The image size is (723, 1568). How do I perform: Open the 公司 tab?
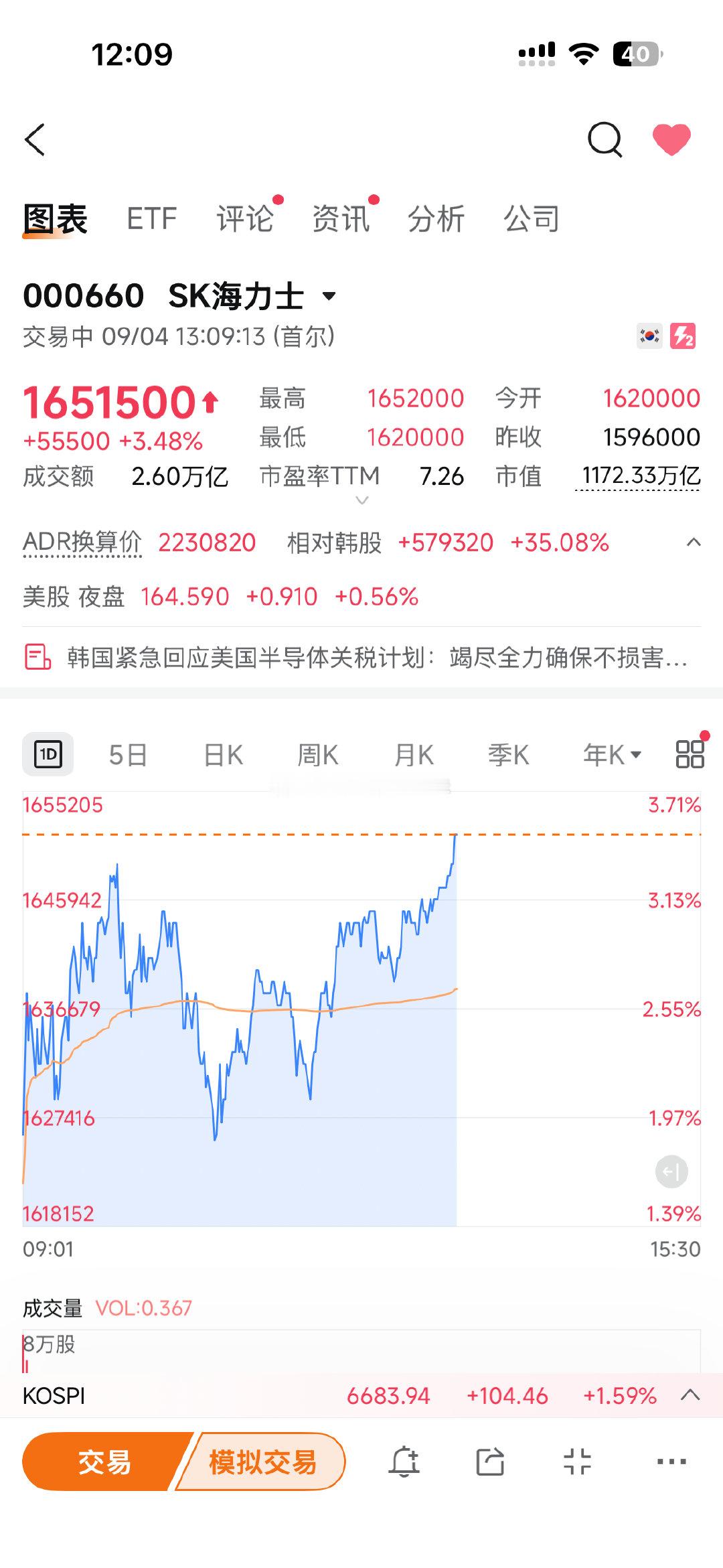(x=532, y=219)
